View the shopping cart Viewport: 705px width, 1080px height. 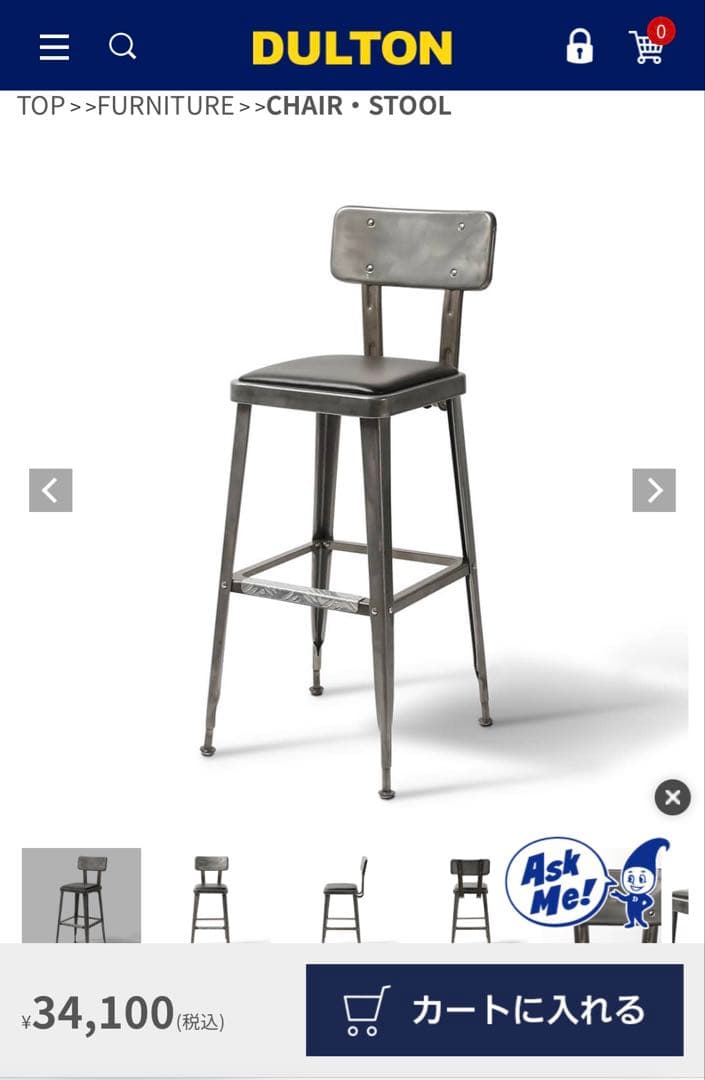(x=648, y=46)
